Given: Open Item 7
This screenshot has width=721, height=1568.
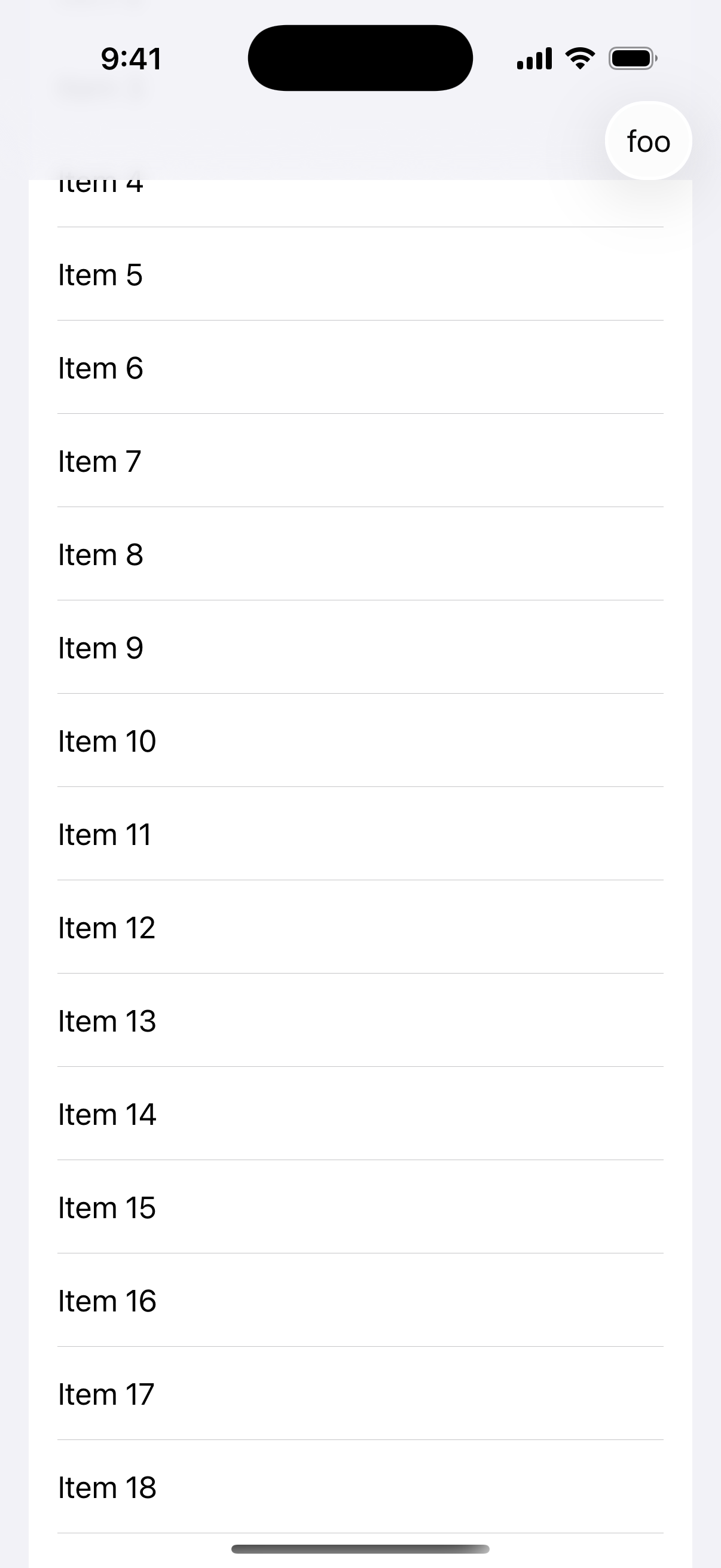Looking at the screenshot, I should 243,461.
